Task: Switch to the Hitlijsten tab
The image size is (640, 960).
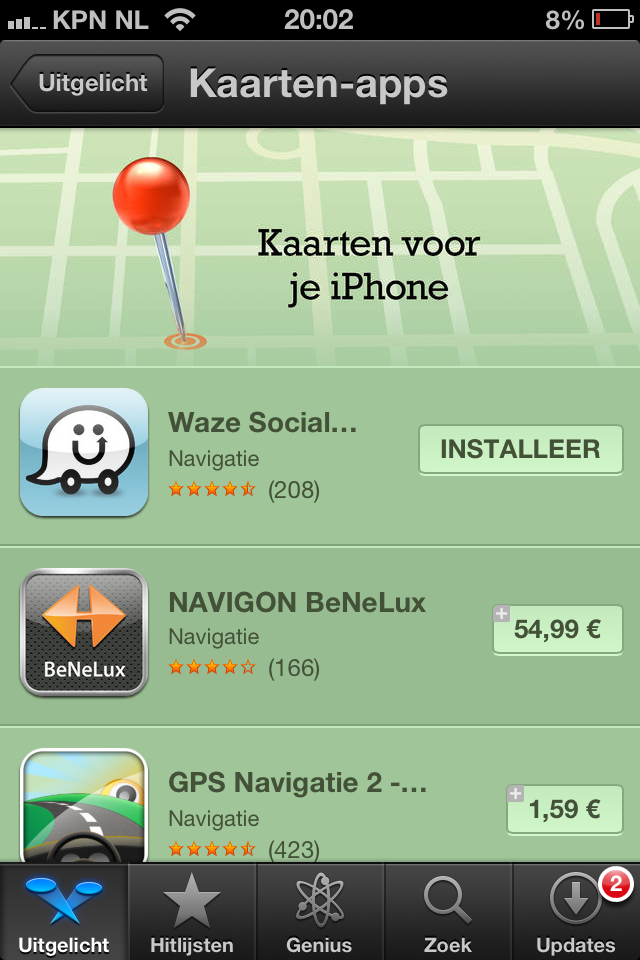Action: click(x=192, y=913)
